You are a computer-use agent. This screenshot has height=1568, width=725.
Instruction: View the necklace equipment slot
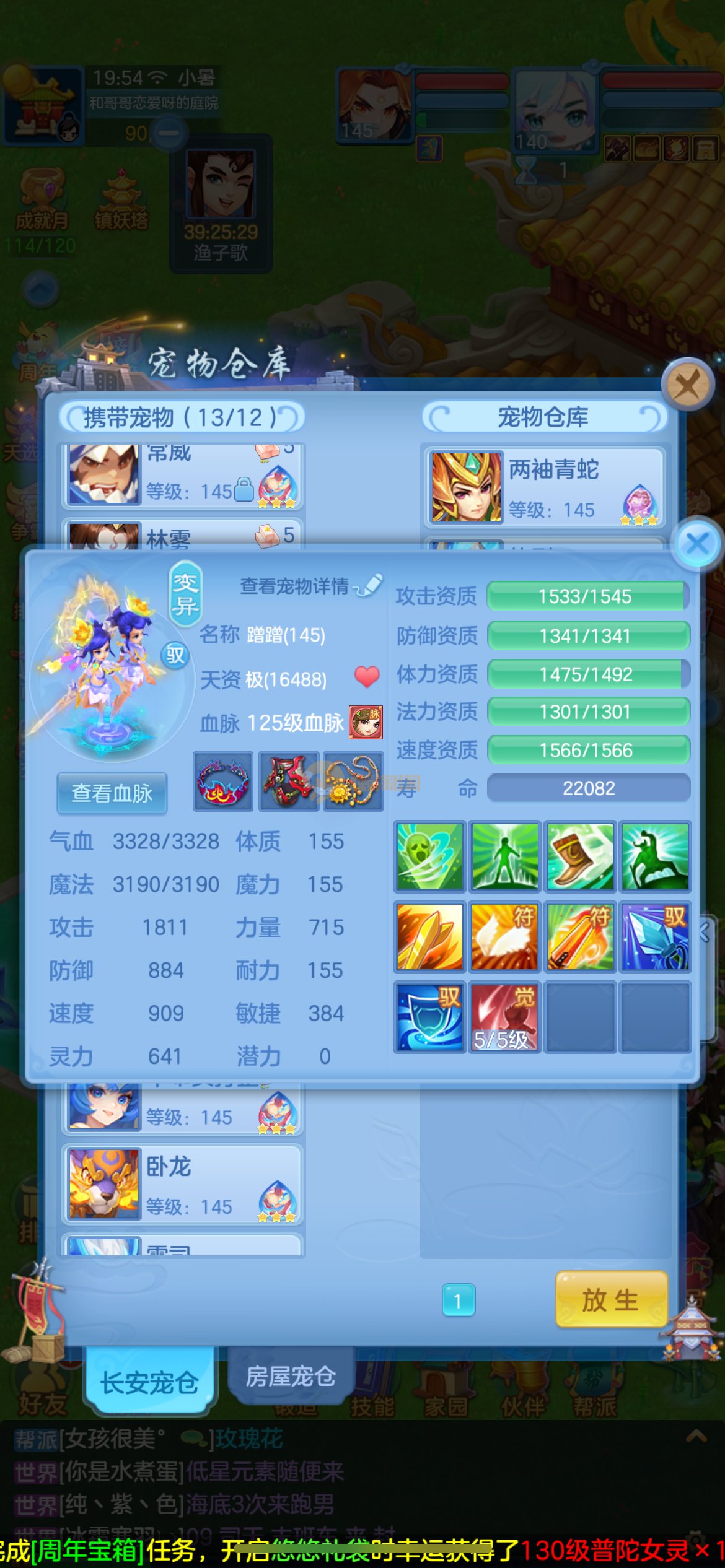pos(353,781)
